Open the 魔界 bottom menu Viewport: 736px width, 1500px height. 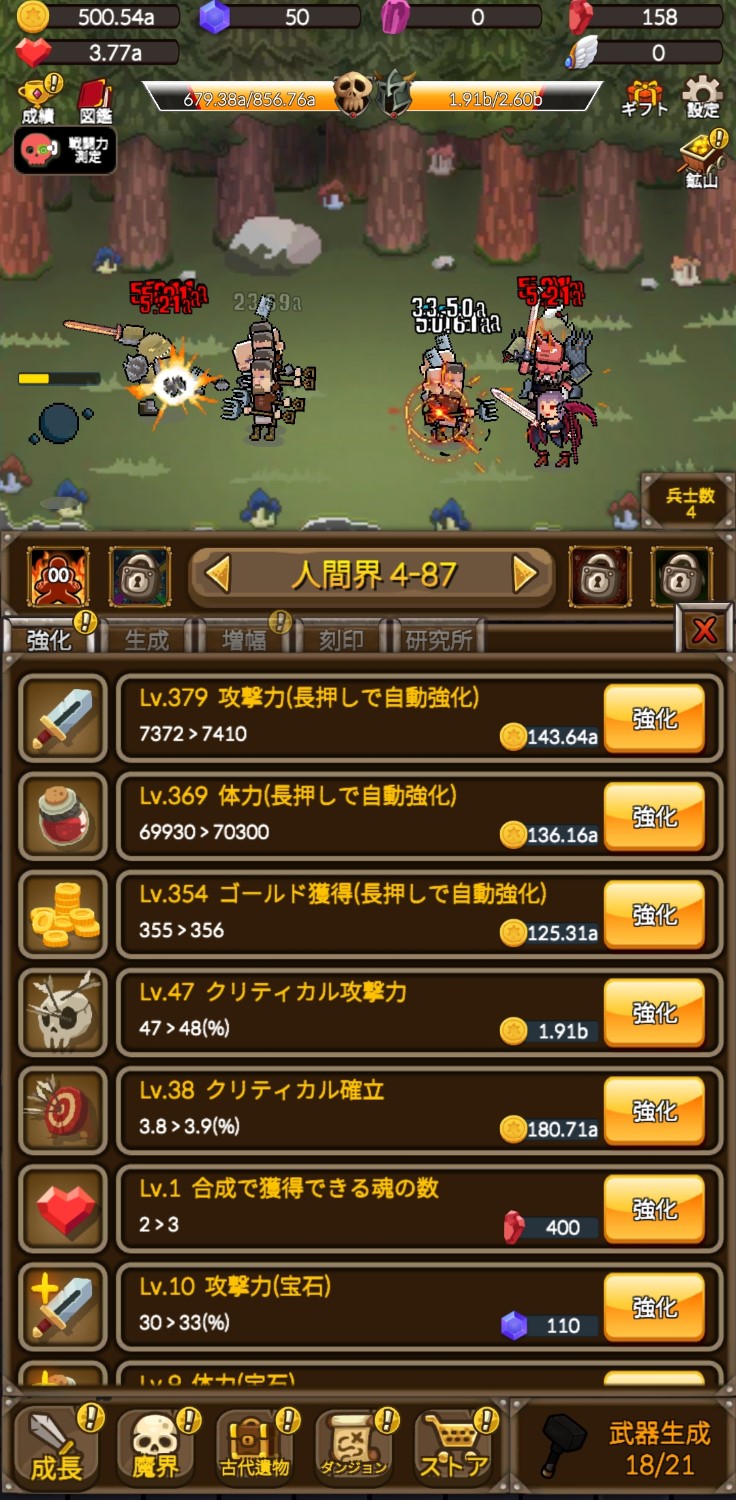point(155,1447)
